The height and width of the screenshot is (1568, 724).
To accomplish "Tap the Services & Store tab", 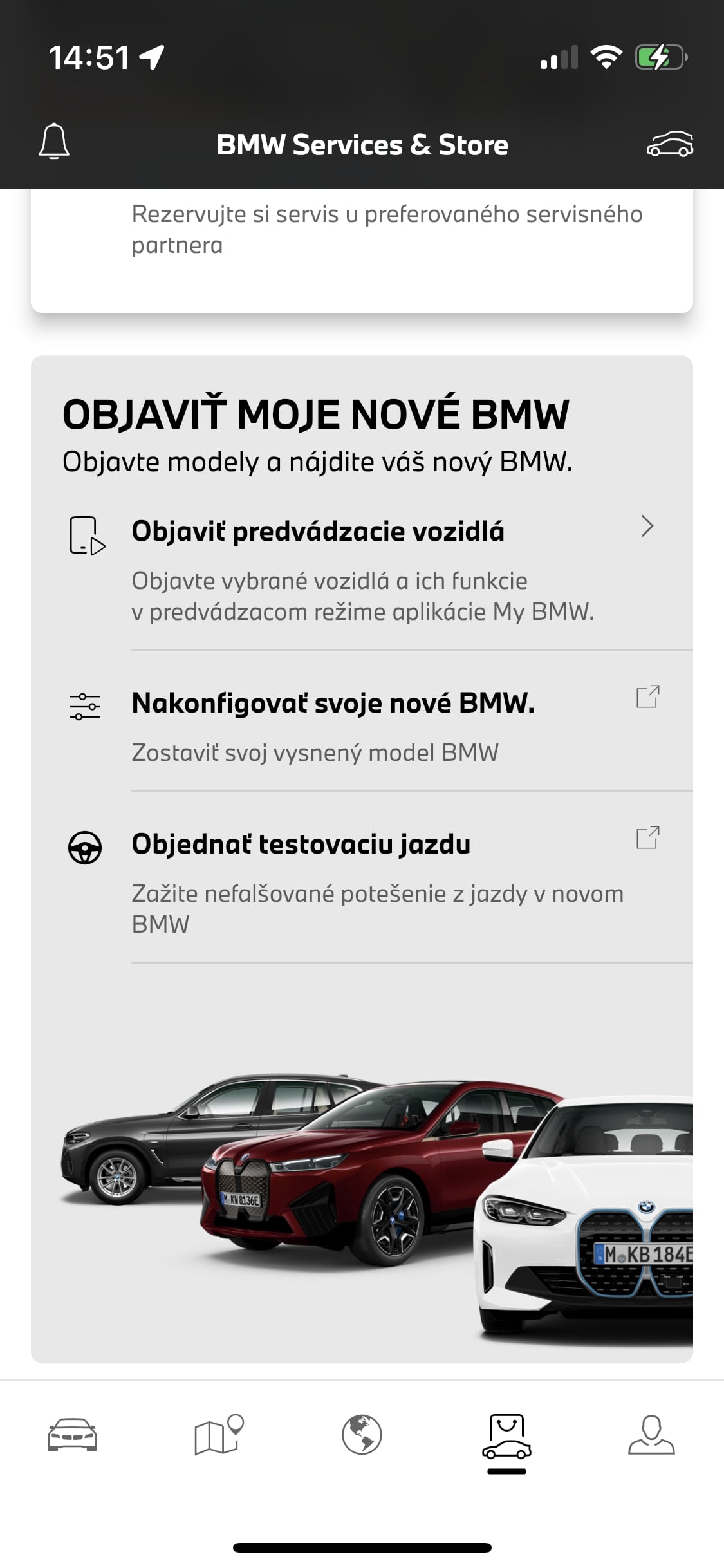I will point(507,1437).
